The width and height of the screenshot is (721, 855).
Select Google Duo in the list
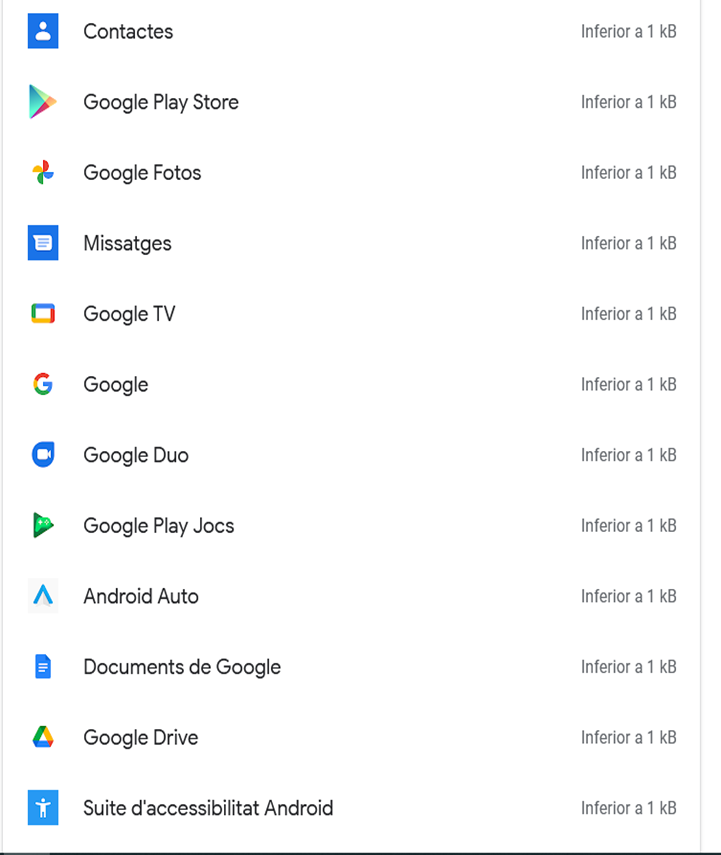[136, 455]
